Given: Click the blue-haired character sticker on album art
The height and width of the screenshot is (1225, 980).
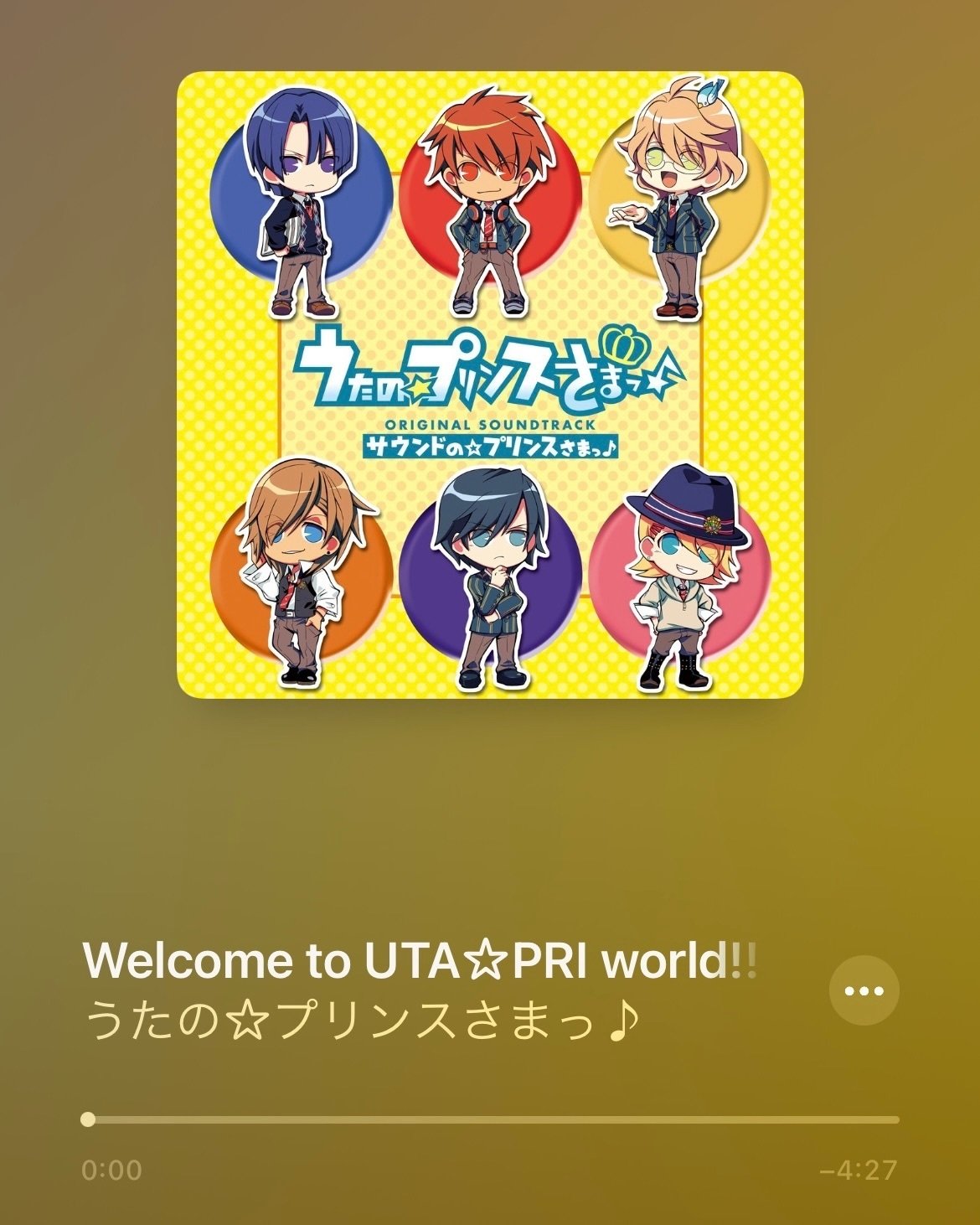Looking at the screenshot, I should pos(297,201).
